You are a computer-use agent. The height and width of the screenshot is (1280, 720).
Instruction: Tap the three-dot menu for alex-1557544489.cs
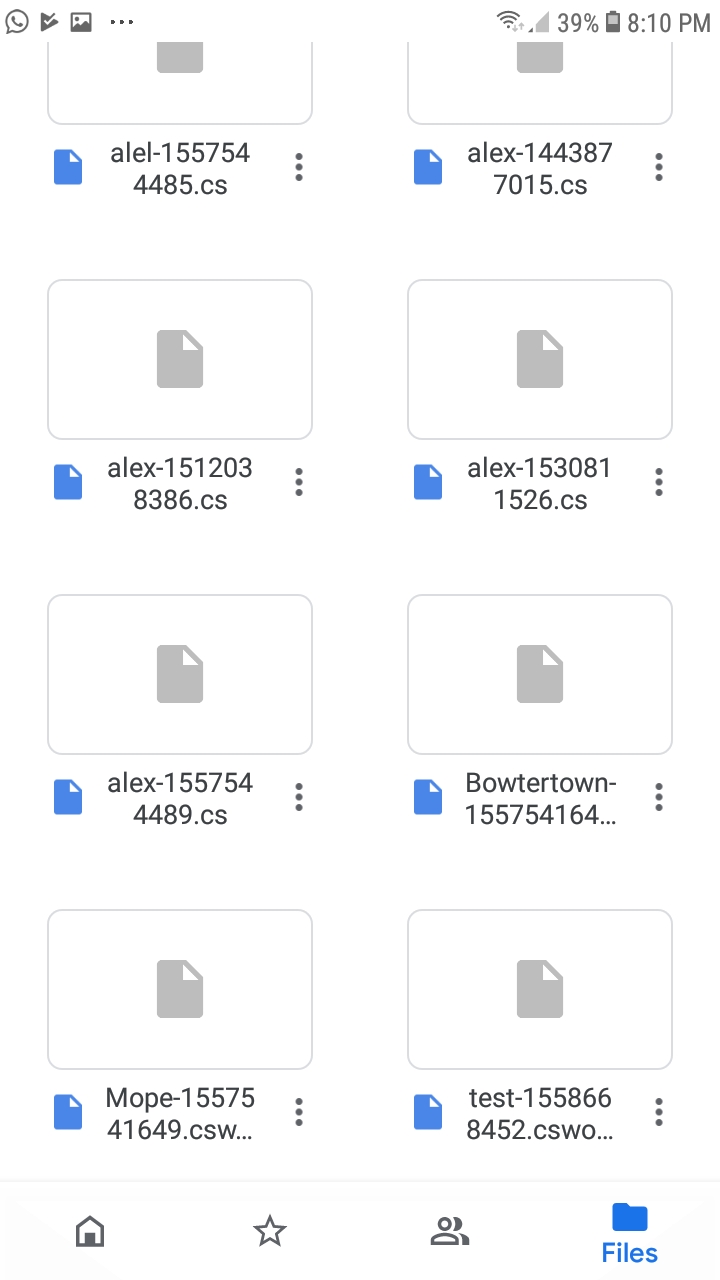click(298, 797)
